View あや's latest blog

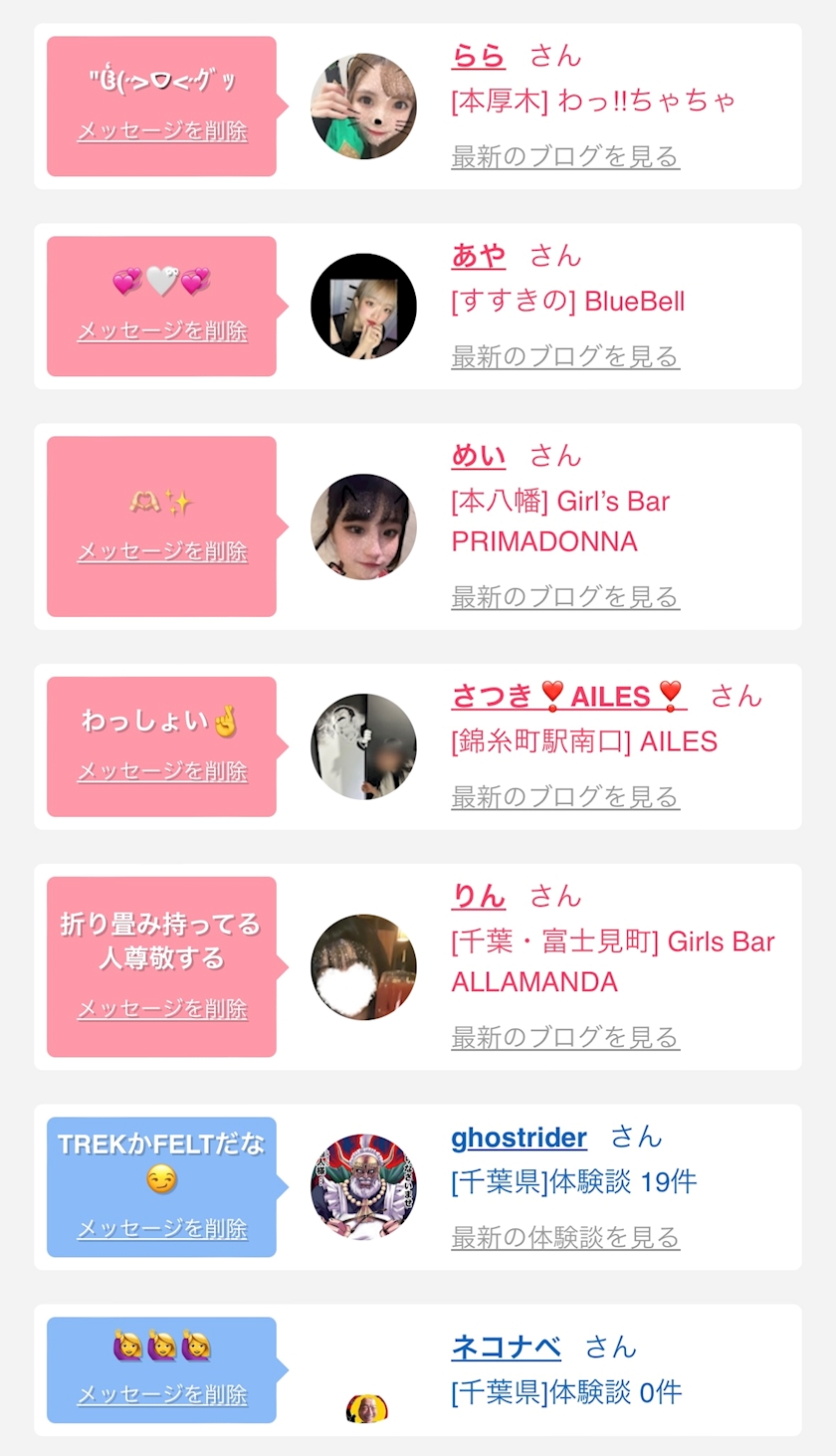565,357
